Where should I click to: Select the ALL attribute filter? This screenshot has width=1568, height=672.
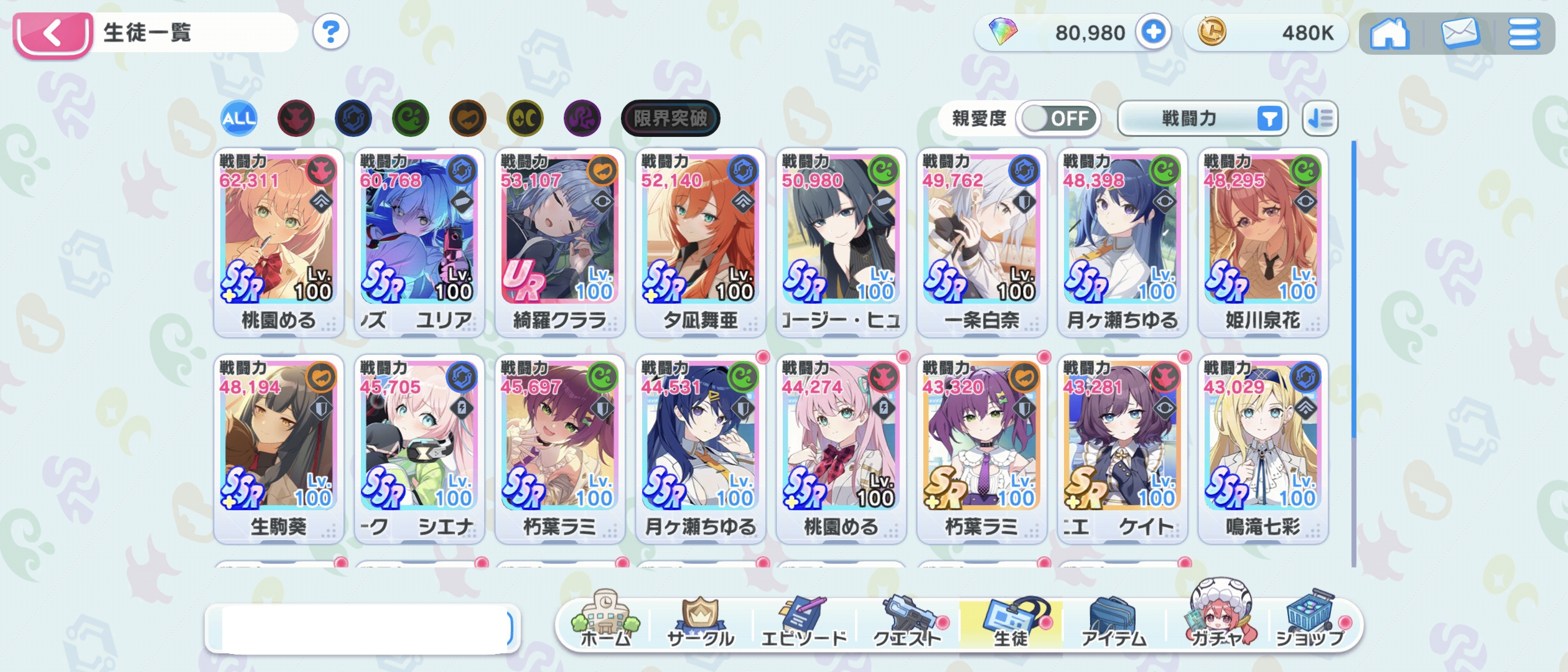(x=239, y=118)
